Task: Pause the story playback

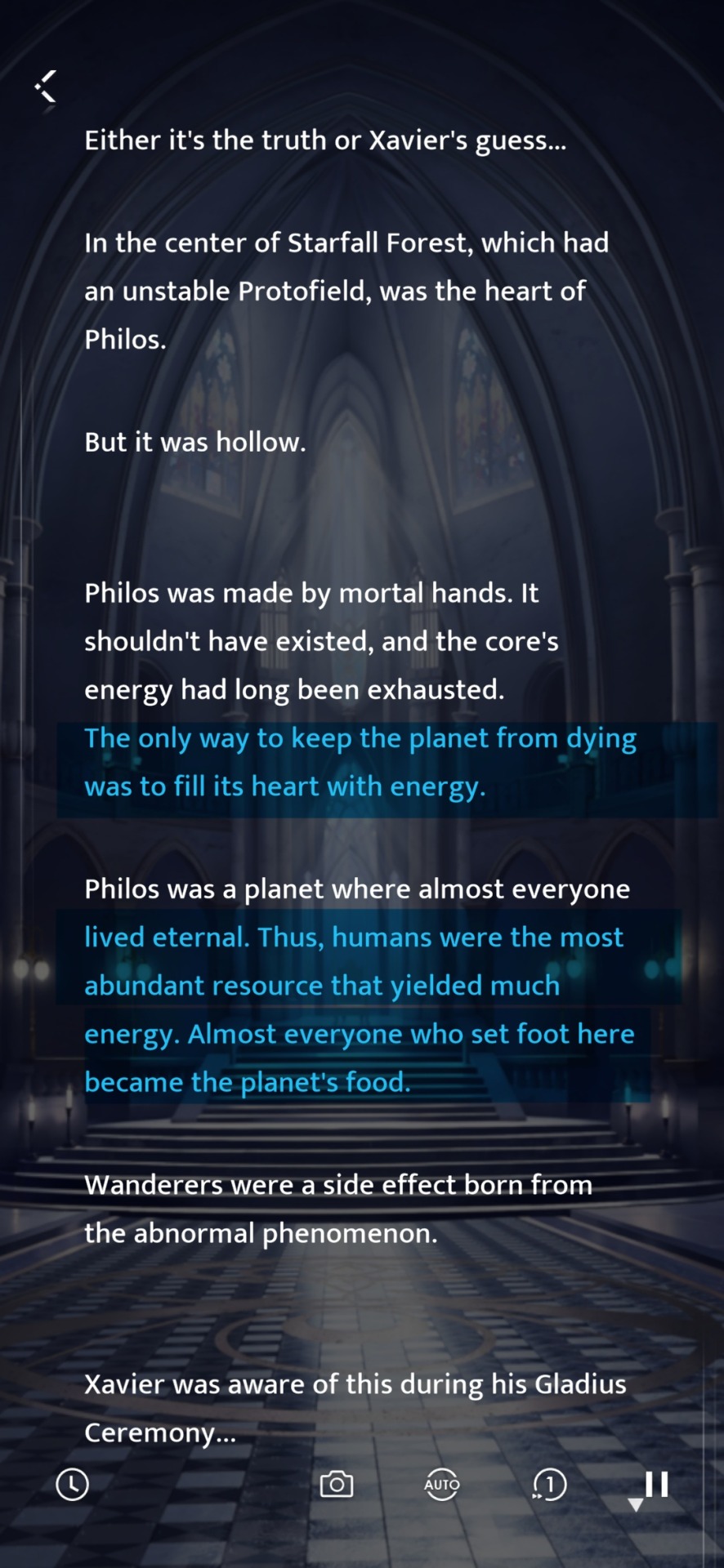Action: tap(656, 1484)
